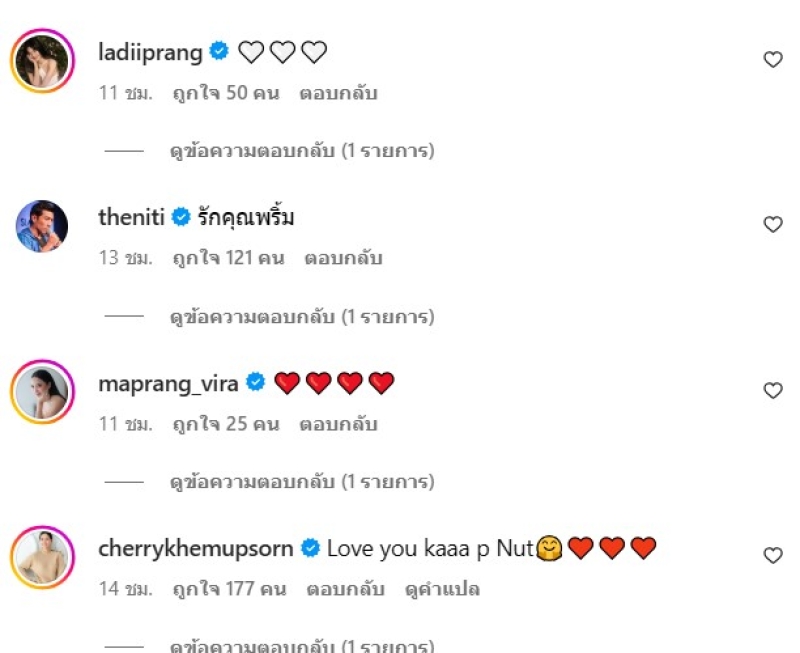View replies under maprang_vira's comment

301,483
